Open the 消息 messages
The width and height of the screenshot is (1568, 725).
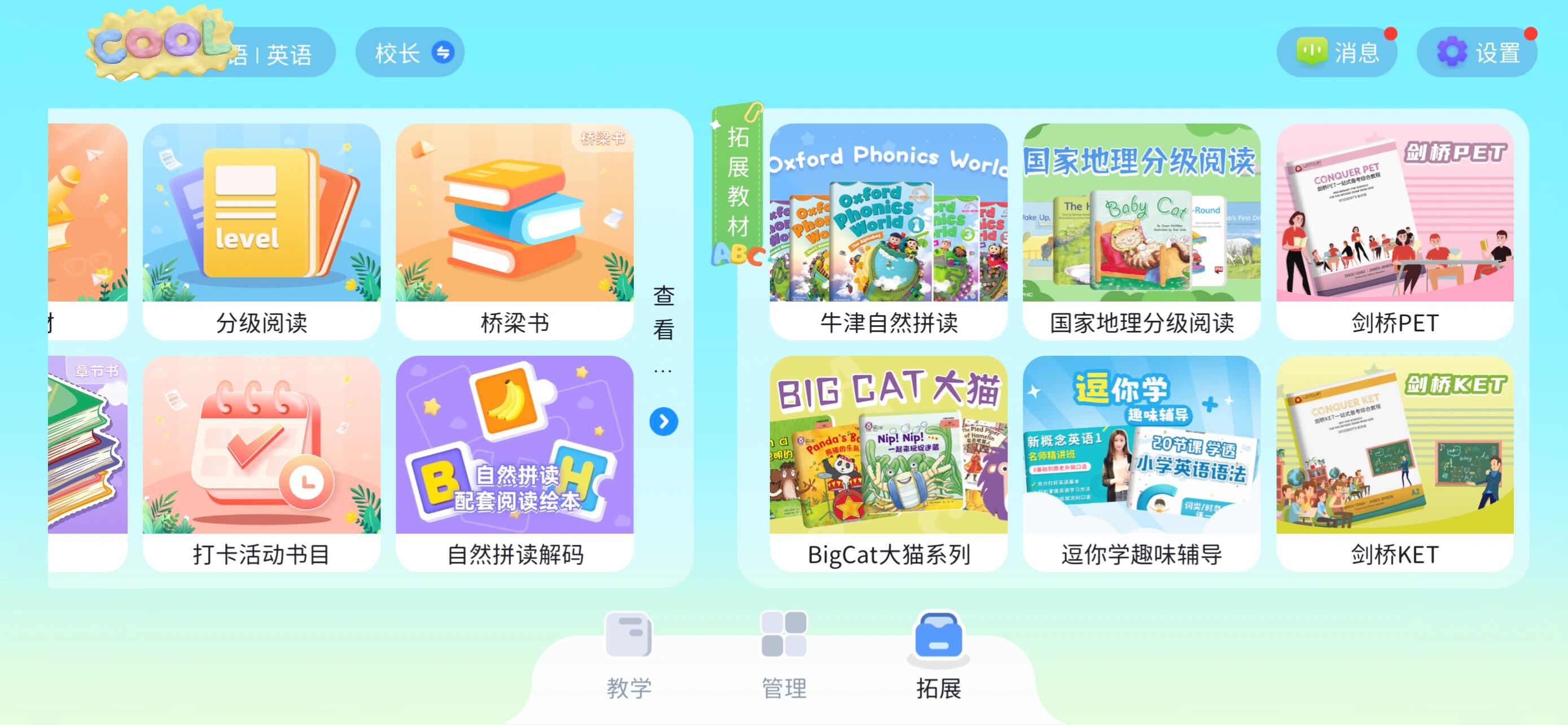click(1337, 53)
